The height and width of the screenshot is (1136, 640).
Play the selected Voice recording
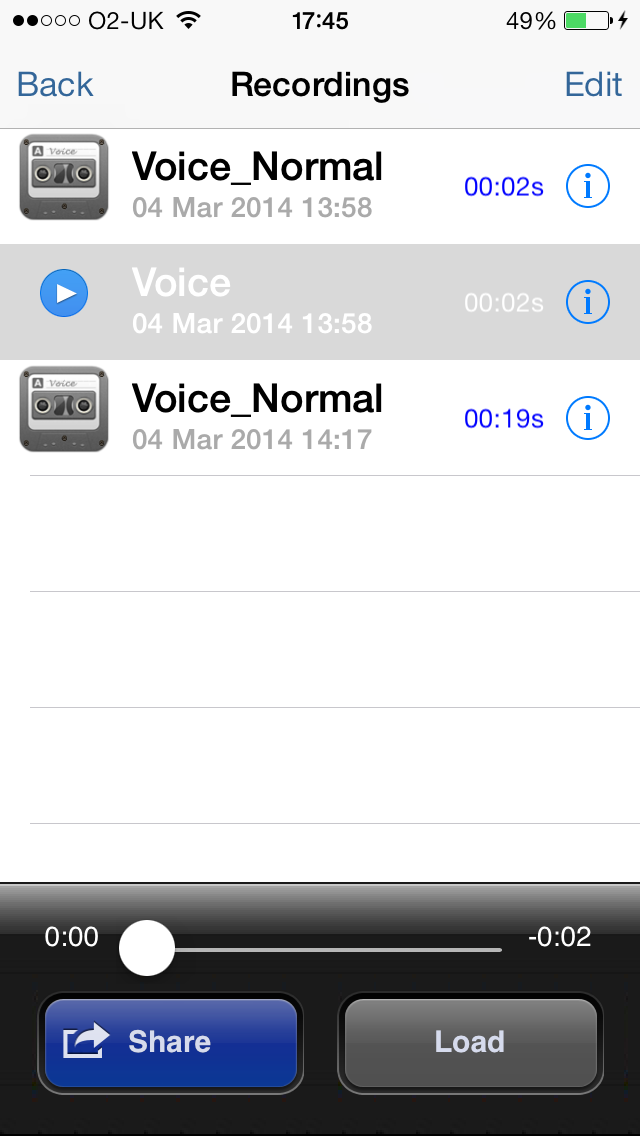click(64, 293)
